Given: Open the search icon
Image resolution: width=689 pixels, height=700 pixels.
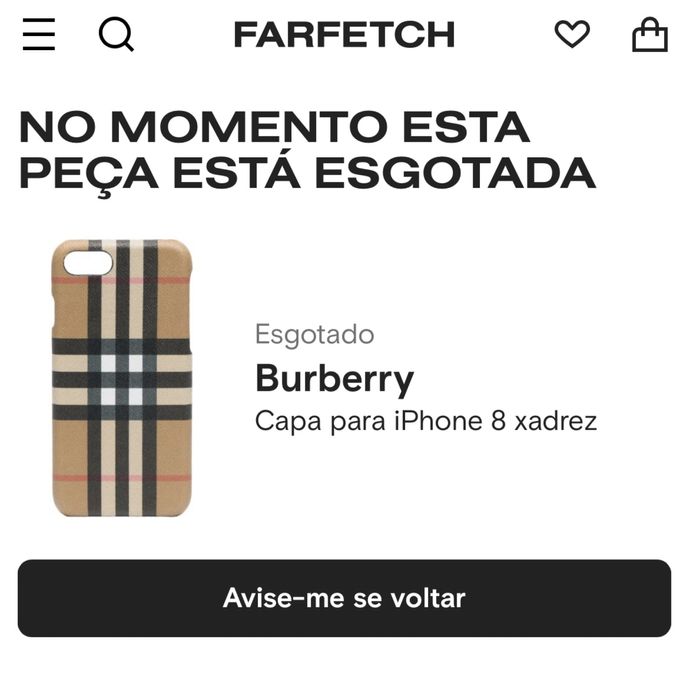Looking at the screenshot, I should [116, 35].
